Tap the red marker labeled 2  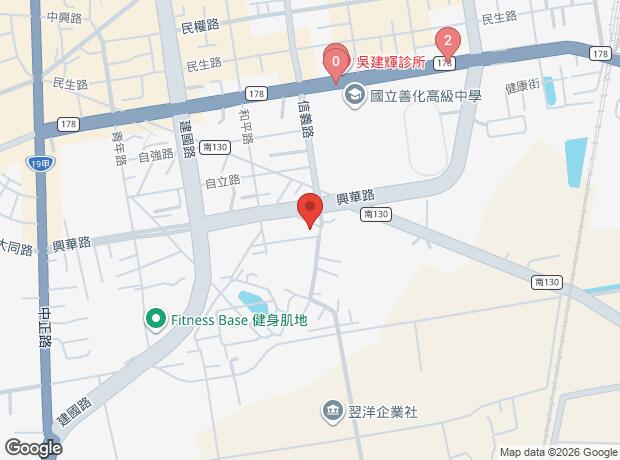pyautogui.click(x=450, y=42)
